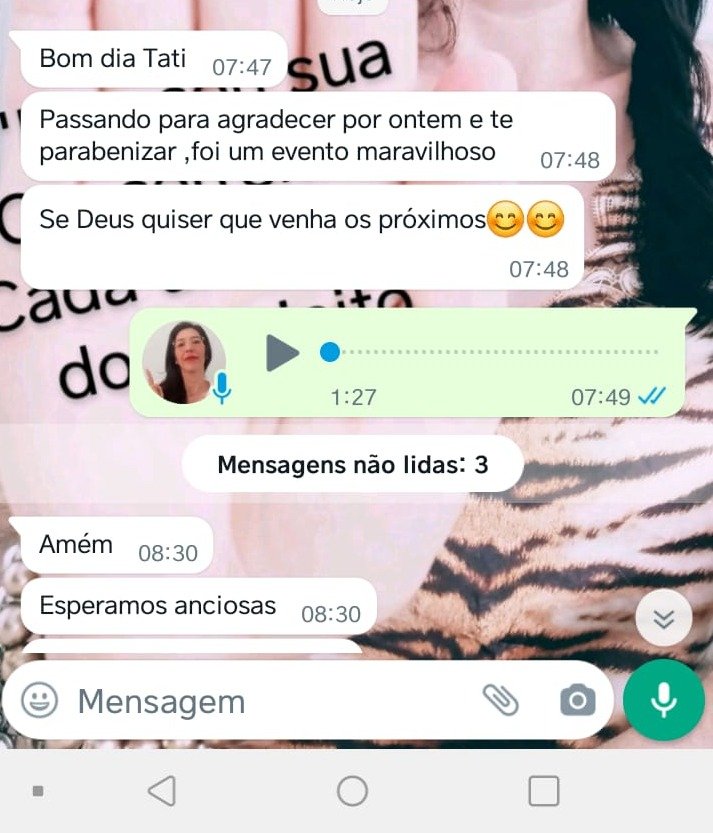Tap the voice message seek dot
The width and height of the screenshot is (713, 833).
tap(330, 352)
